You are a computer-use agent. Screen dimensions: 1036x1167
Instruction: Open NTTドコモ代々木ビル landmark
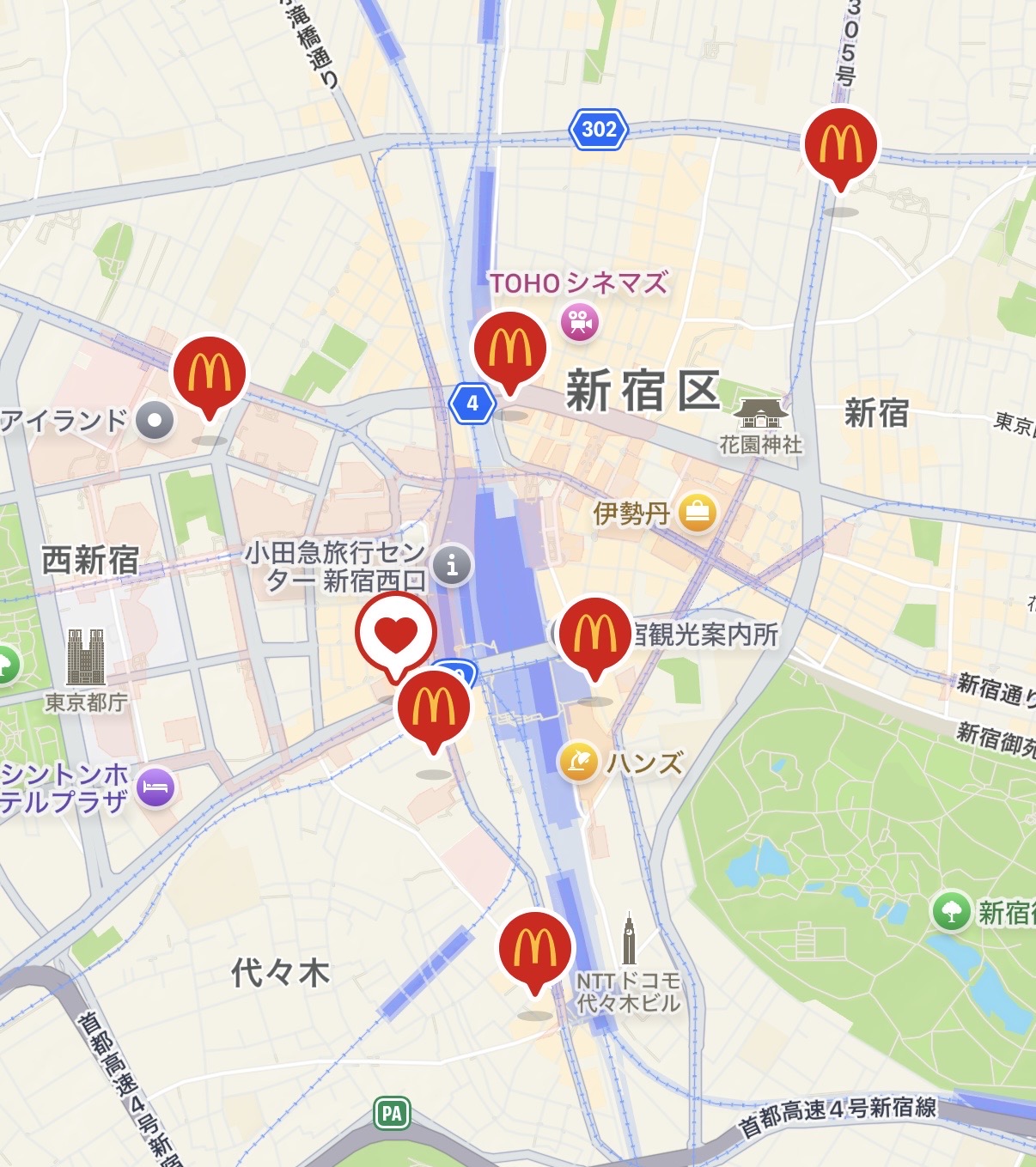tap(630, 941)
